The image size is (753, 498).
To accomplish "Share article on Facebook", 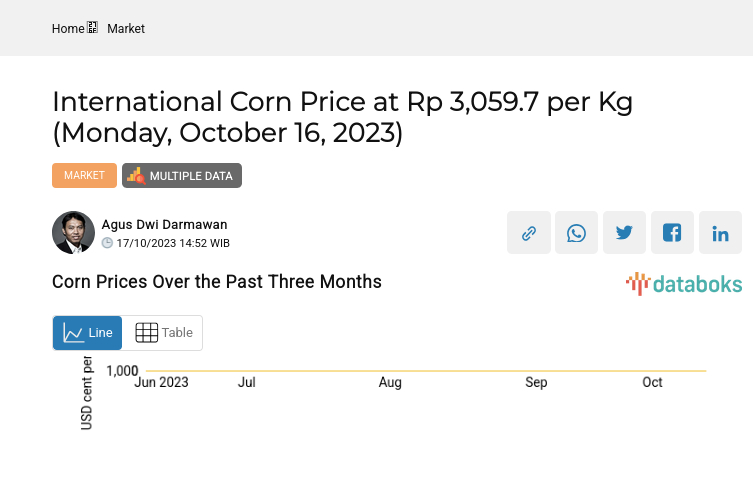I will [x=672, y=233].
